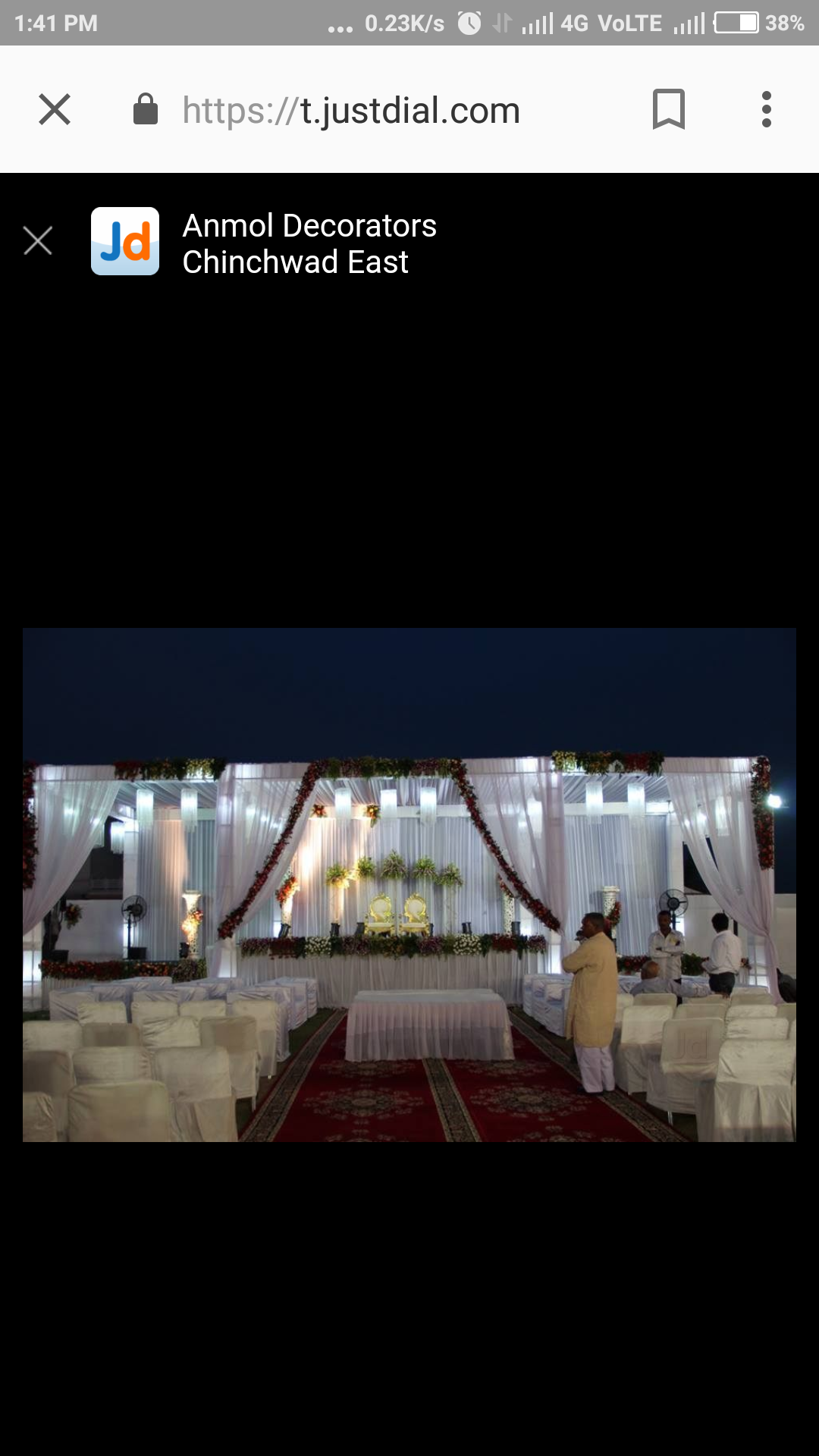819x1456 pixels.
Task: Close the Anmol Decorators photo viewer
Action: [x=38, y=241]
